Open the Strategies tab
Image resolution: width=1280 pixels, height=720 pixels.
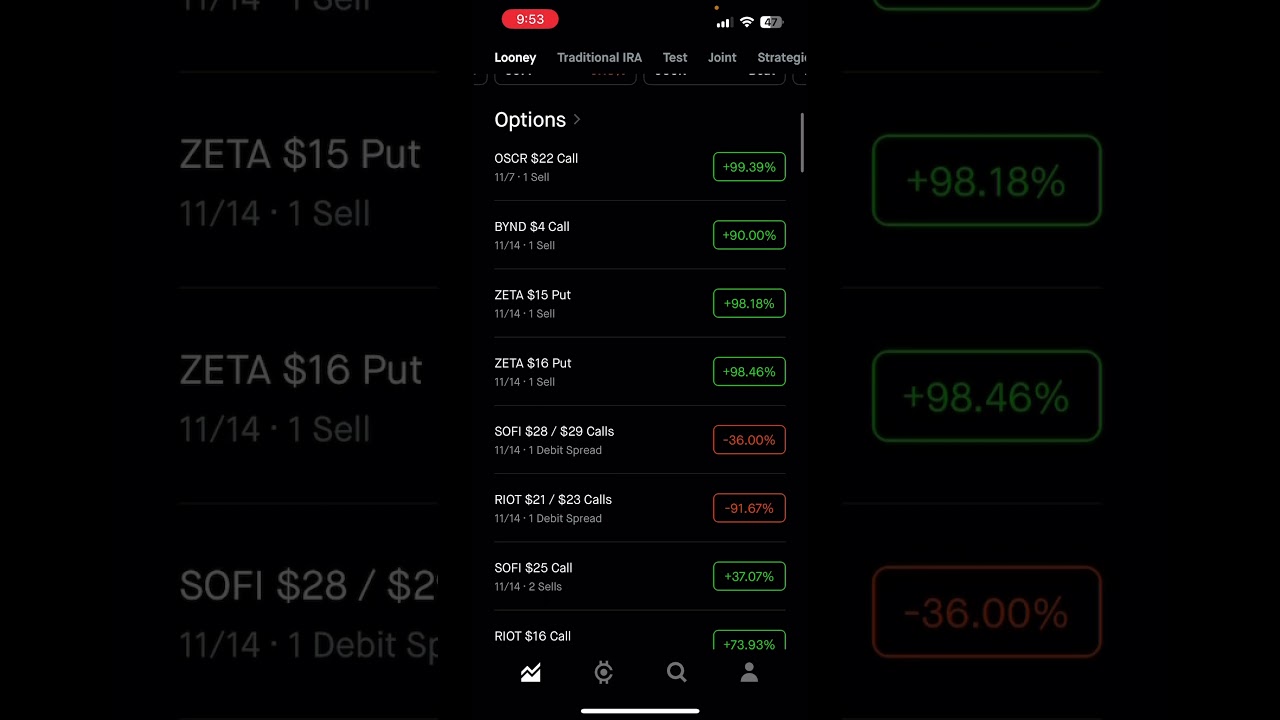pos(782,57)
